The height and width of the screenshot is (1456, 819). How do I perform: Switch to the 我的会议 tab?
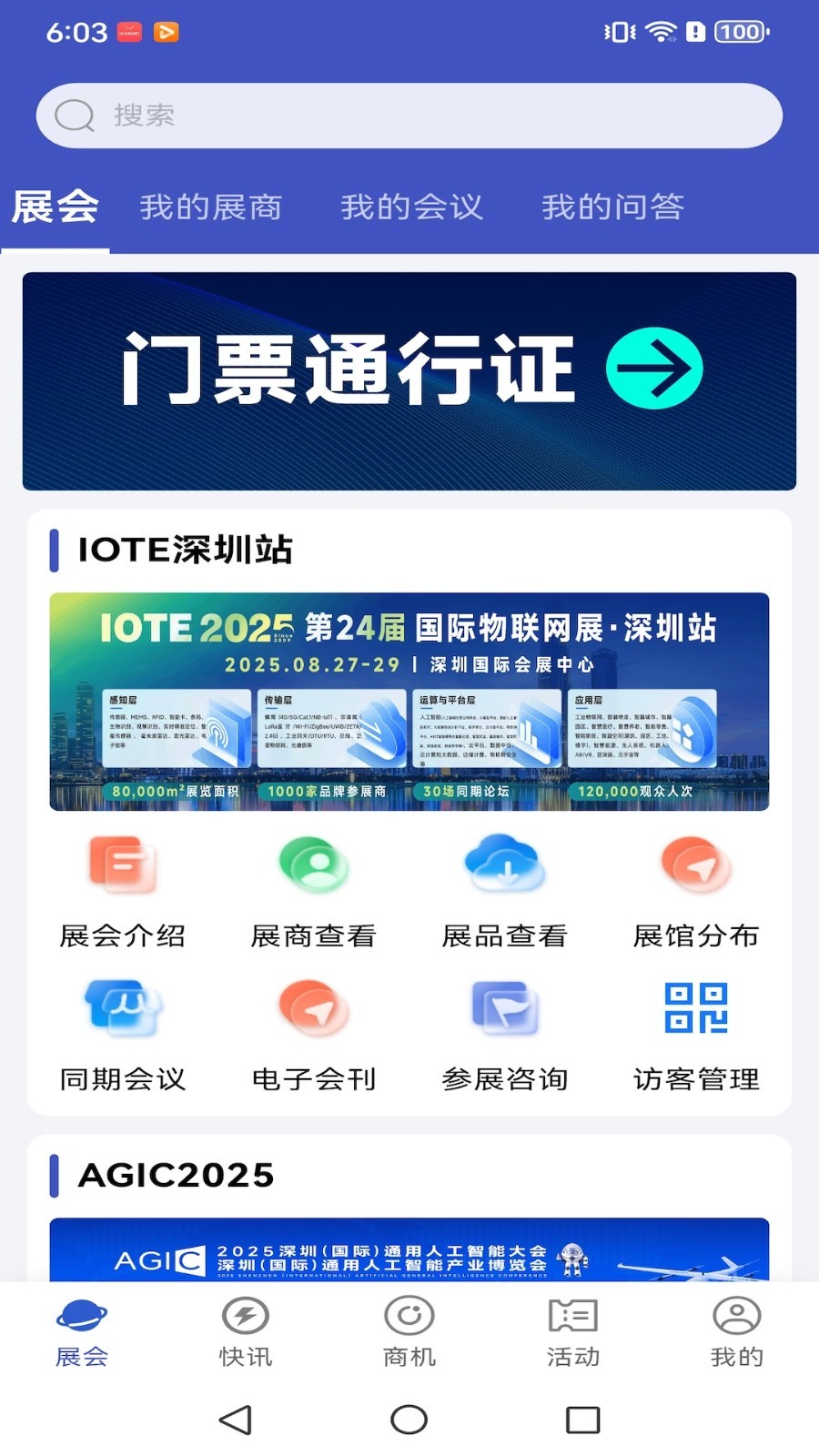[x=411, y=207]
